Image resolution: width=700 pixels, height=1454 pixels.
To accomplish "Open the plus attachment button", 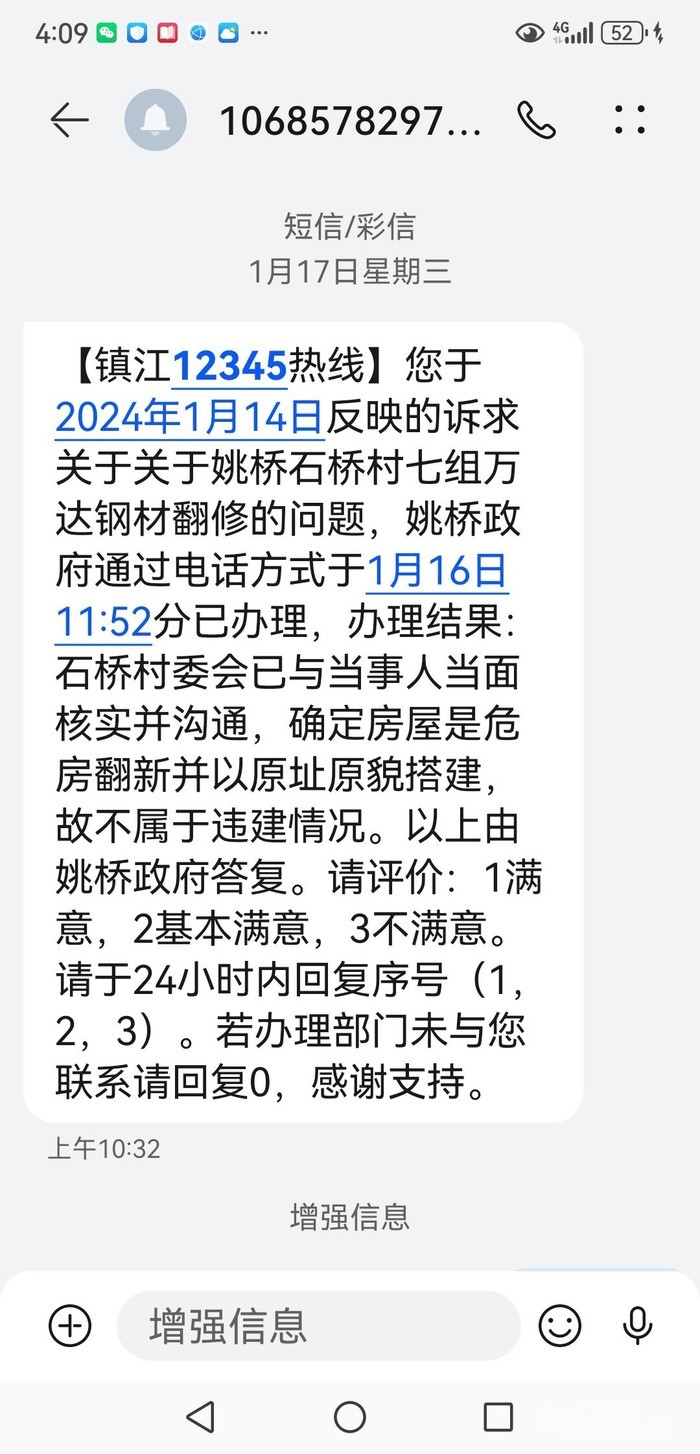I will click(70, 1326).
